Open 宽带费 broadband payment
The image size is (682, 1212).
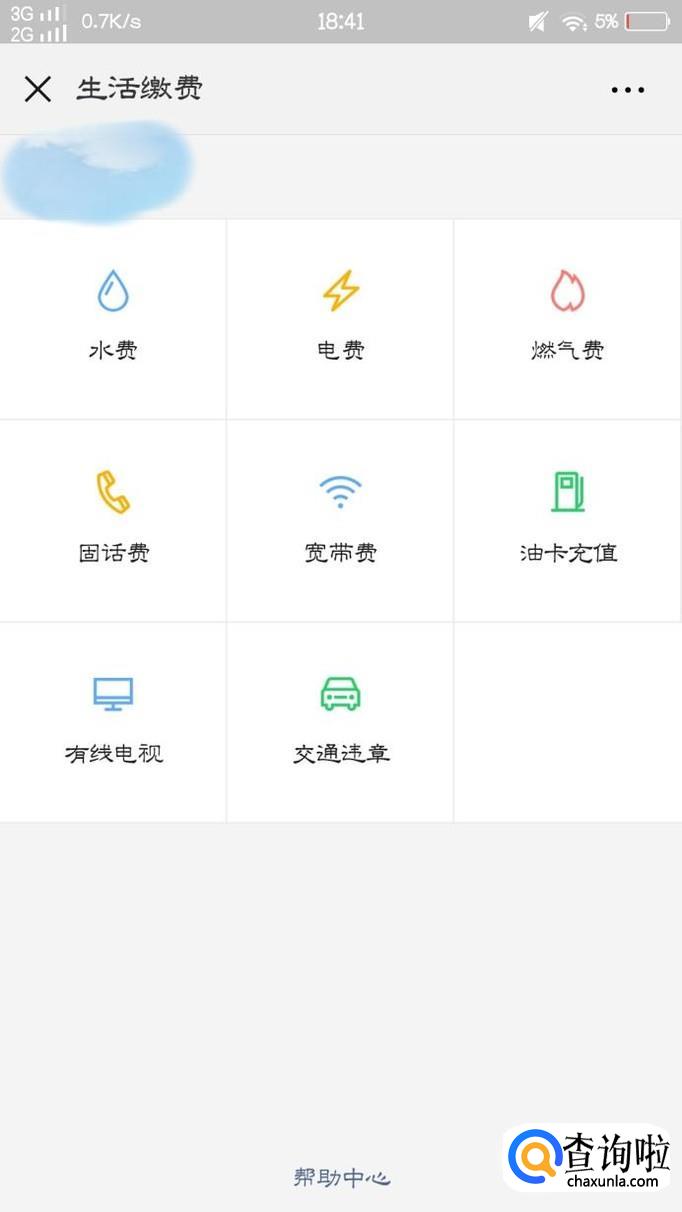340,521
